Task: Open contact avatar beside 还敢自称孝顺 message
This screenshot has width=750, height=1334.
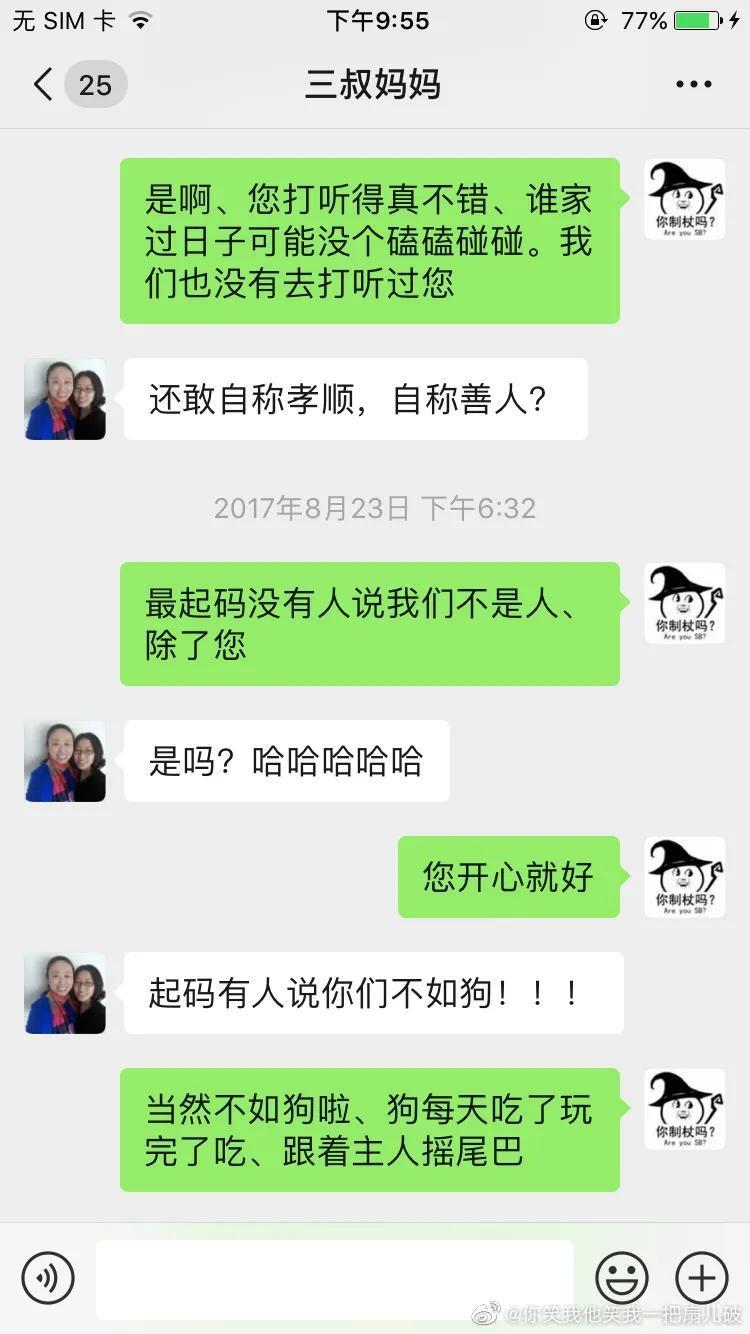Action: pos(65,399)
